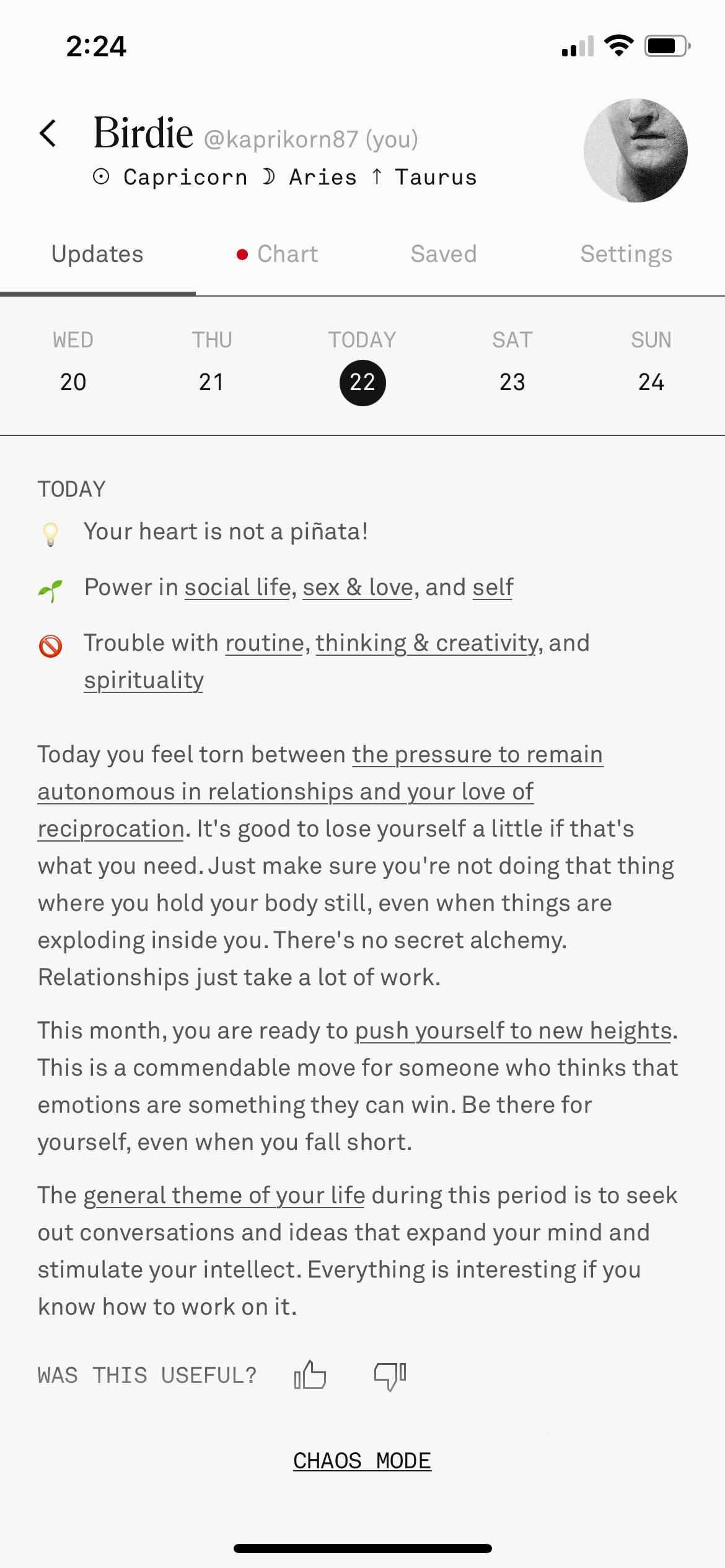Open push yourself to new heights link
This screenshot has width=725, height=1568.
tap(513, 1031)
